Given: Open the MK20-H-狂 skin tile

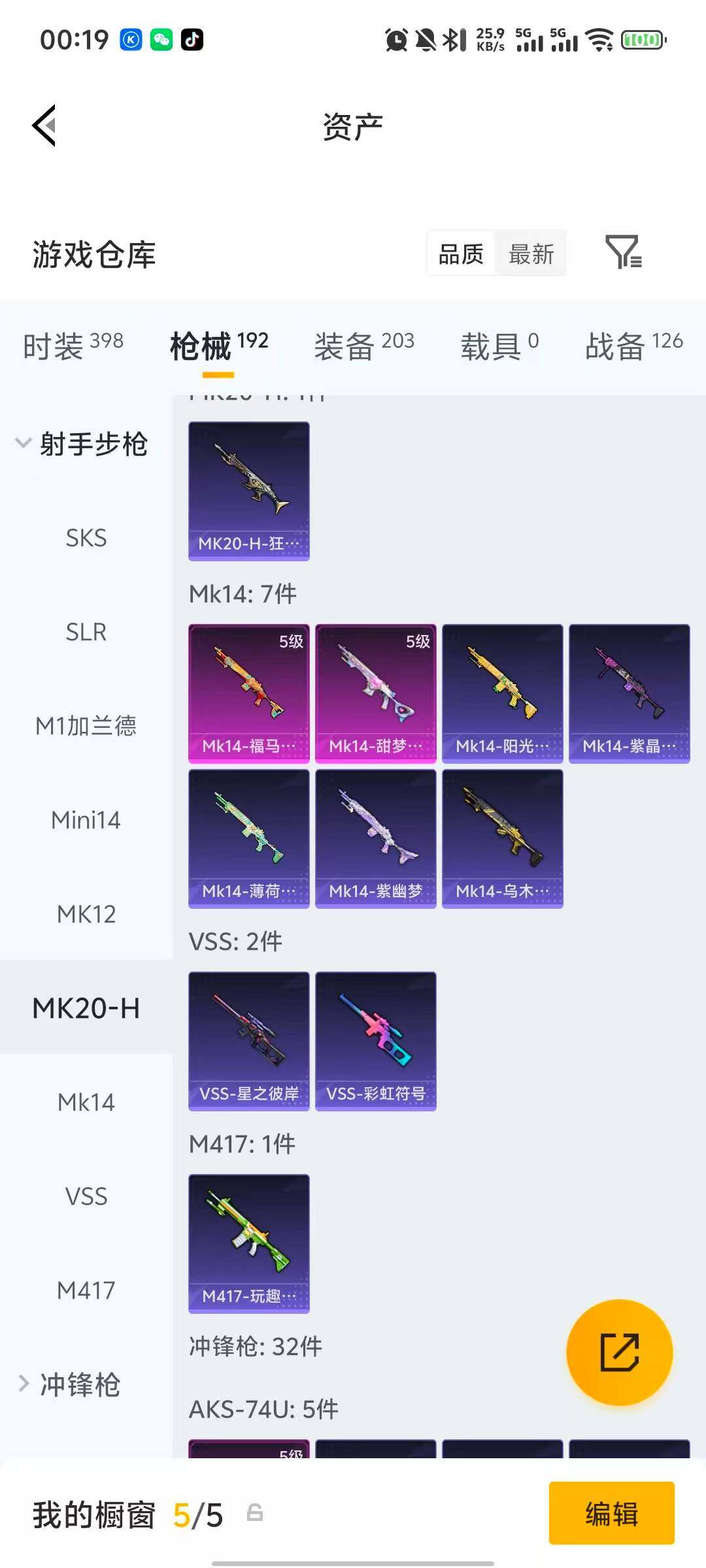Looking at the screenshot, I should point(248,491).
